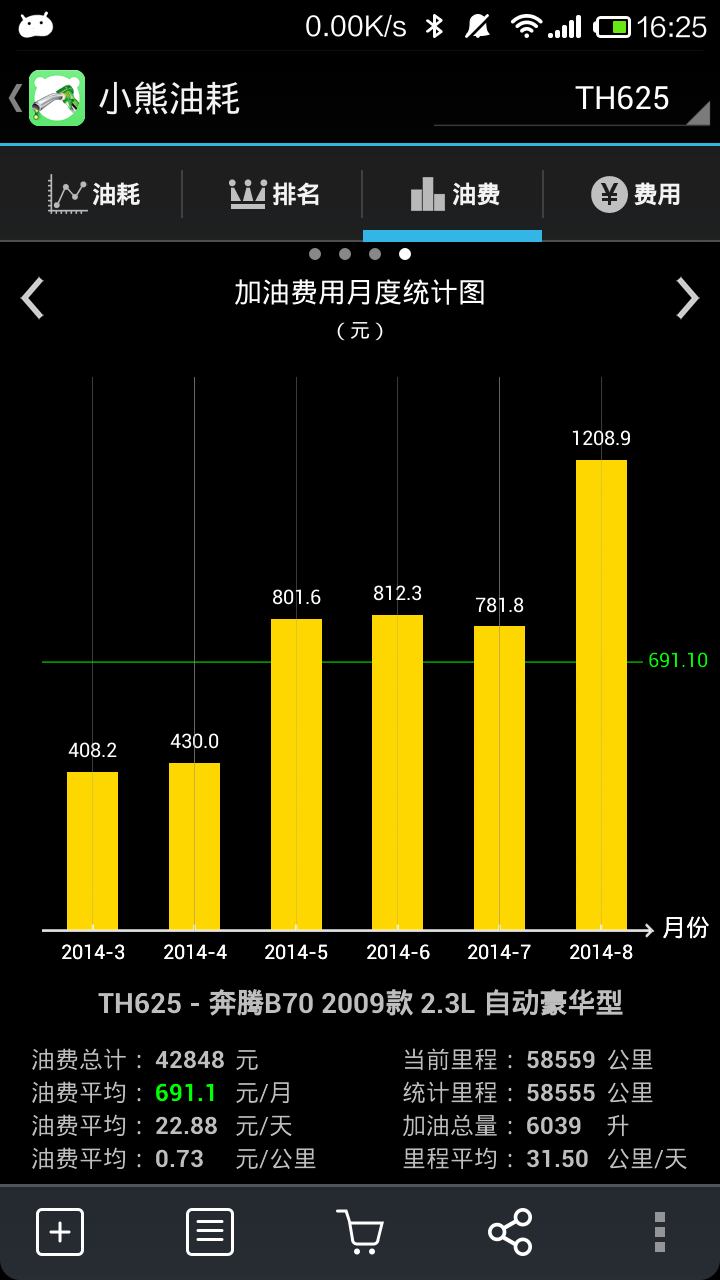Open the overflow menu
This screenshot has height=1280, width=720.
coord(659,1232)
